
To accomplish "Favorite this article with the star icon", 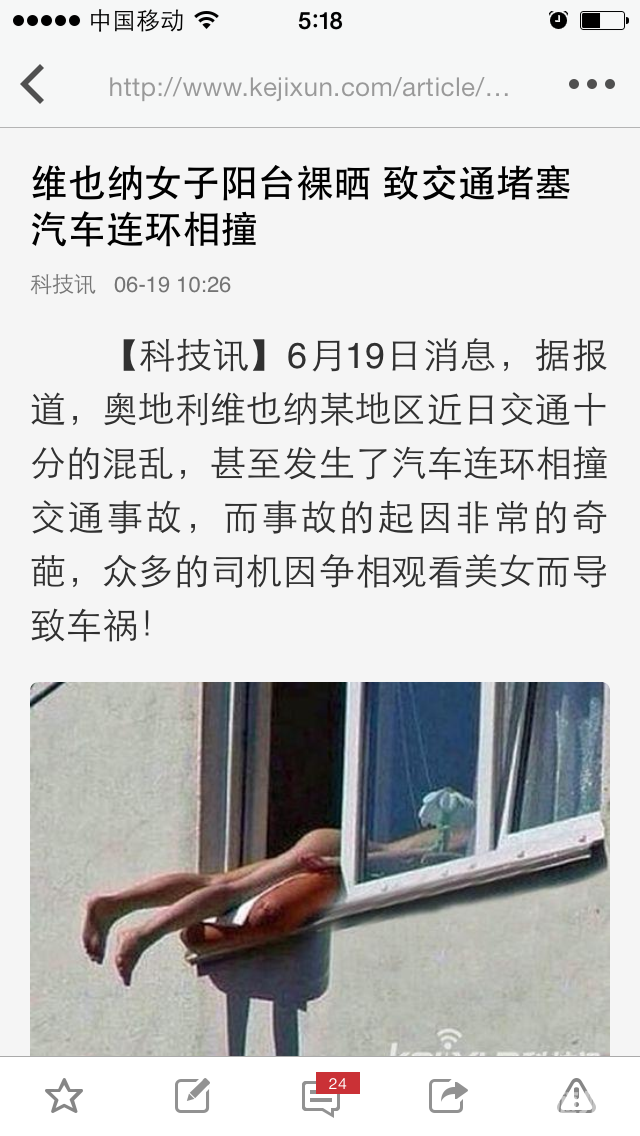I will [64, 1095].
